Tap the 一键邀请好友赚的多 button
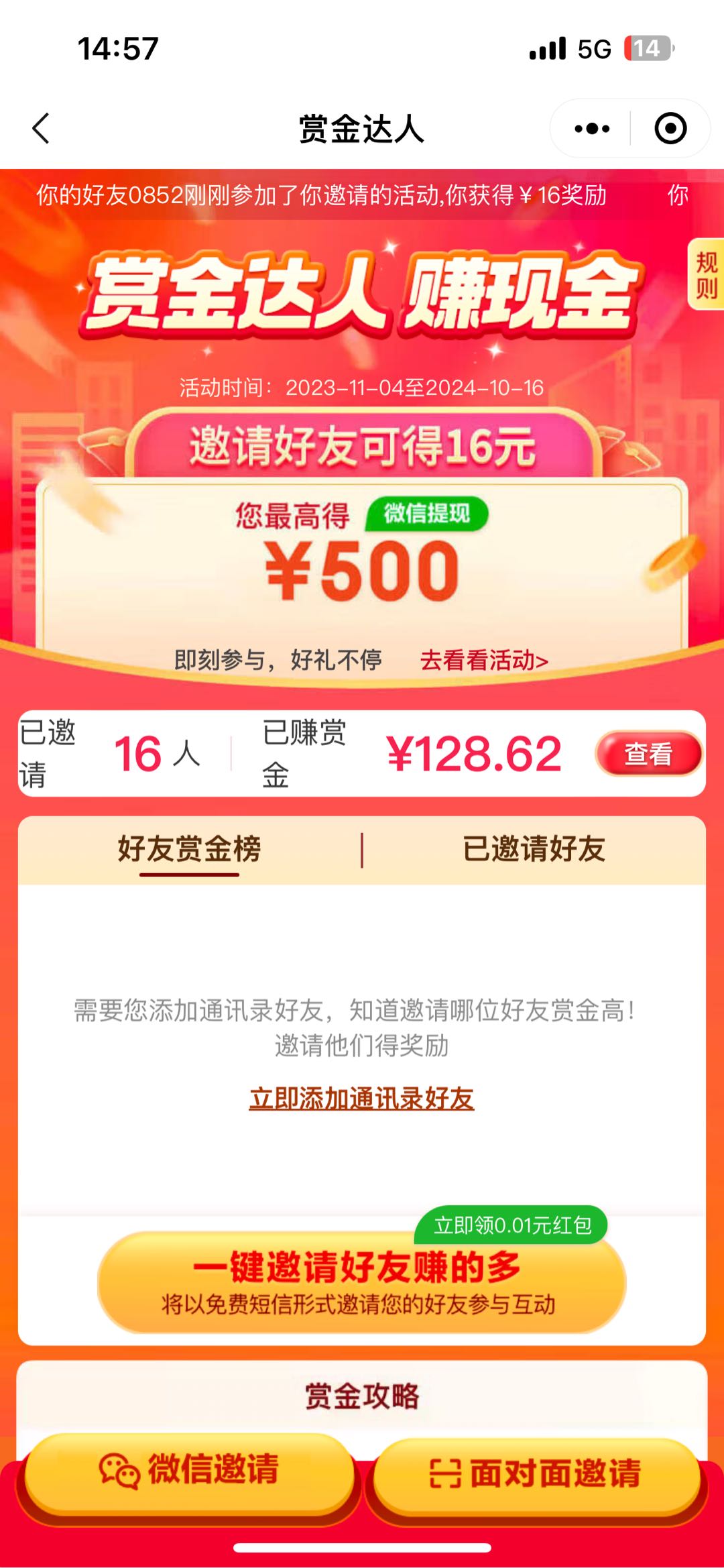This screenshot has height=1568, width=724. coord(361,1281)
